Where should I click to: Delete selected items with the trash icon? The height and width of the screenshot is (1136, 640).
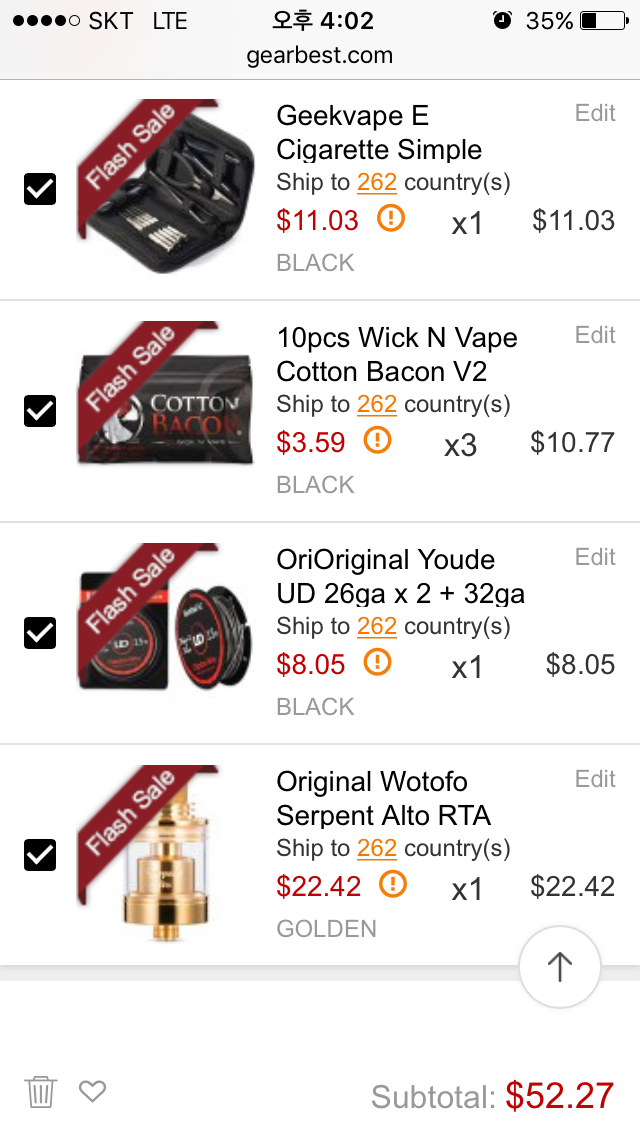41,1091
